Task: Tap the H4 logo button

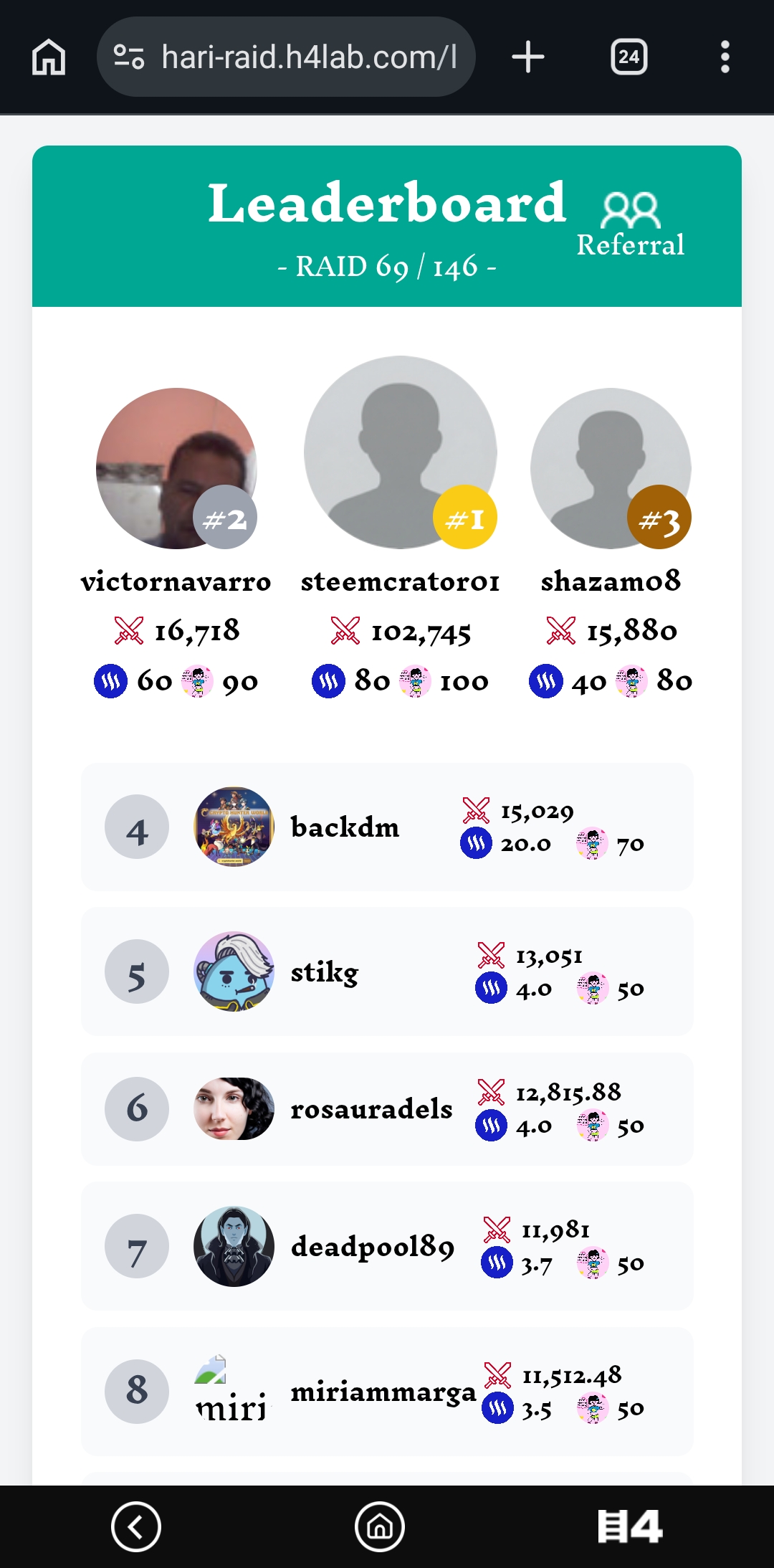Action: [630, 1526]
